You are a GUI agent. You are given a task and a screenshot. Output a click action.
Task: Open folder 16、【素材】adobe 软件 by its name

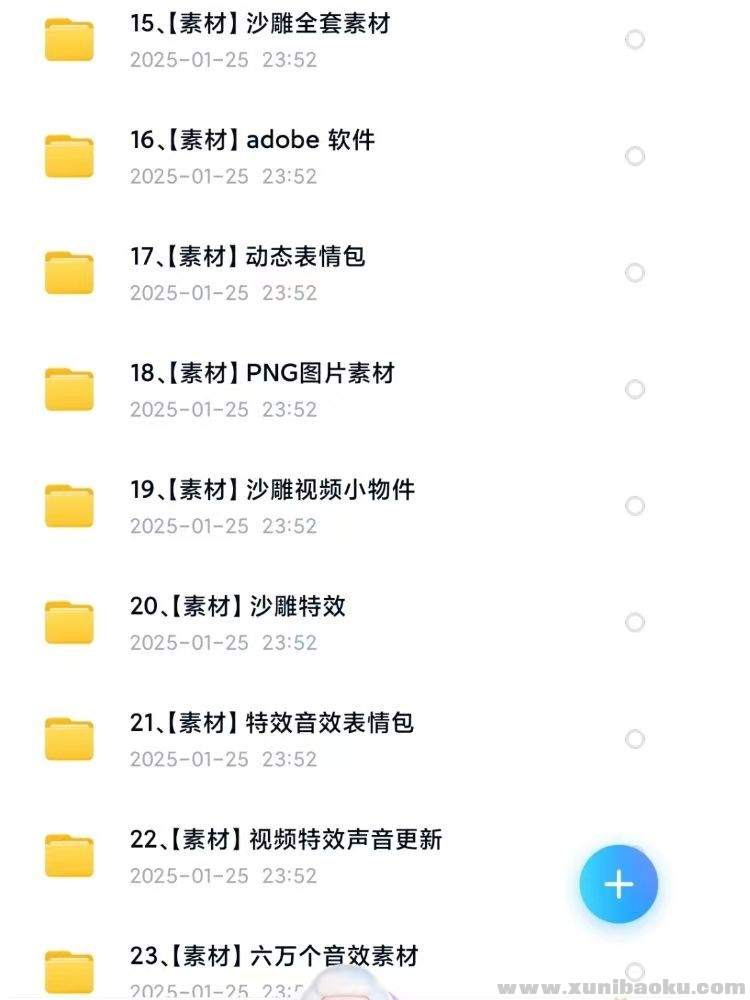[x=253, y=140]
